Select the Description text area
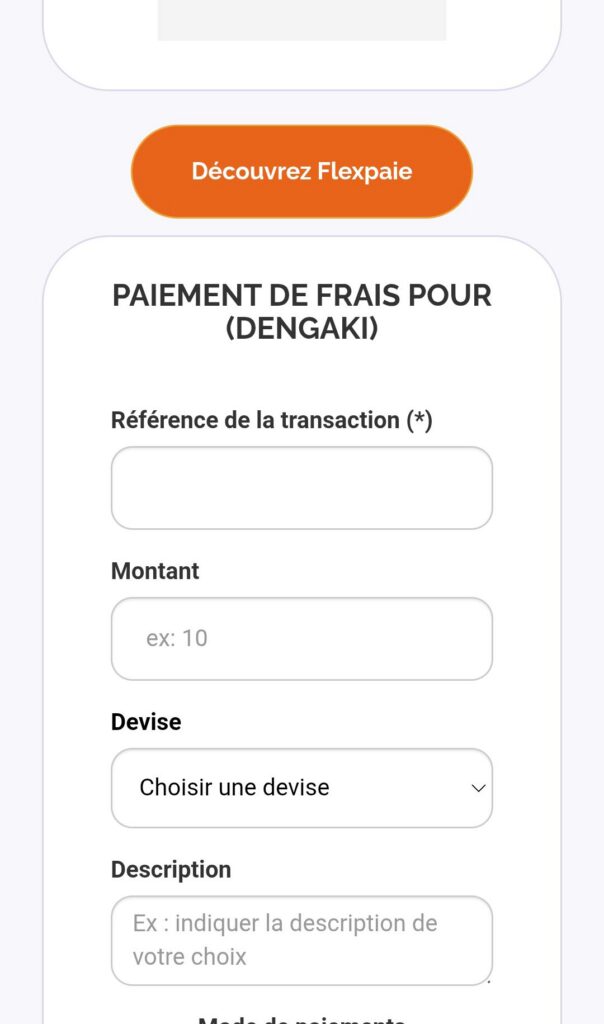Image resolution: width=604 pixels, height=1024 pixels. pos(301,940)
